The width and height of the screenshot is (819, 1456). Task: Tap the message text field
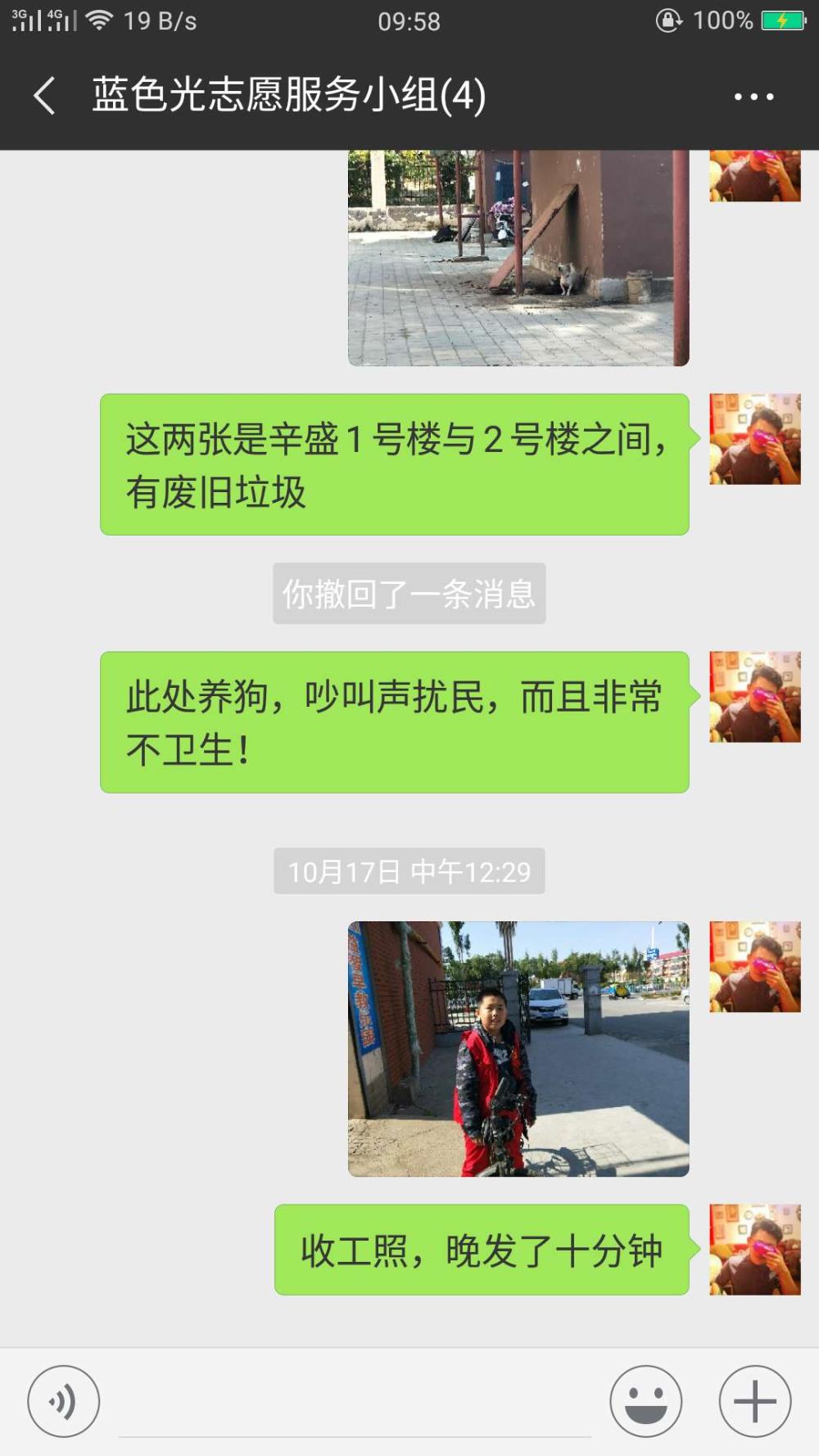tap(355, 1402)
